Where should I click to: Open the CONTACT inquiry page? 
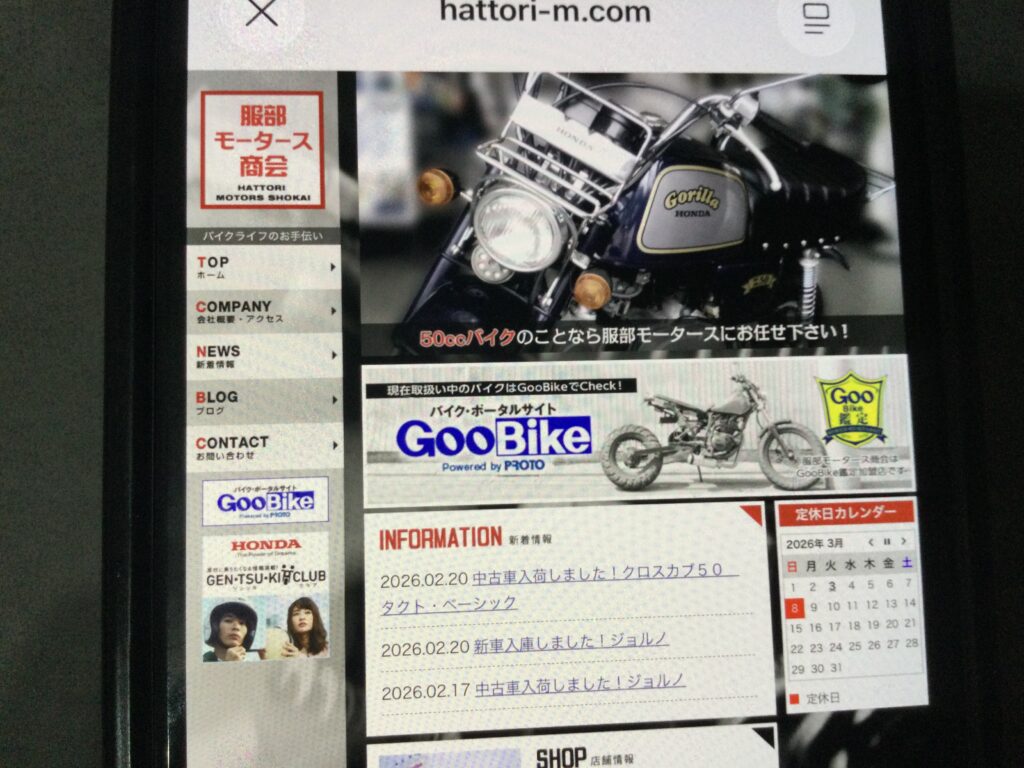pos(263,447)
